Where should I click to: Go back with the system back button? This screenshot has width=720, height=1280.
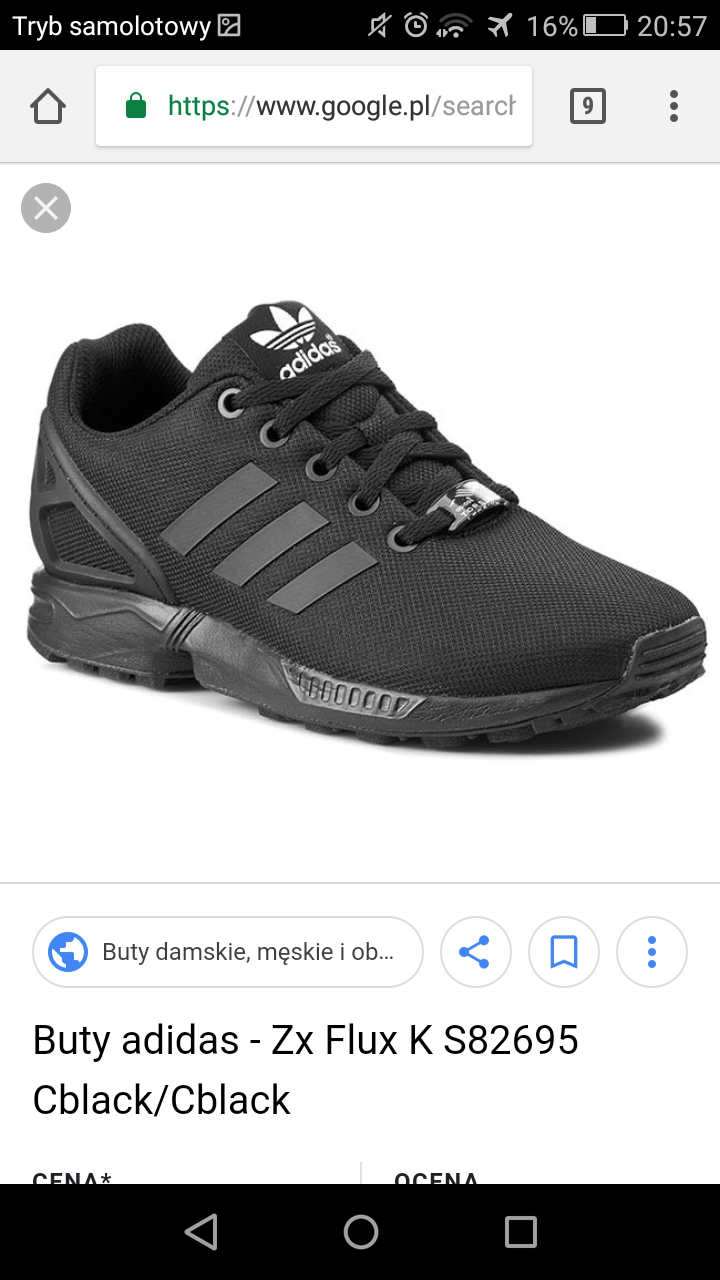coord(201,1232)
